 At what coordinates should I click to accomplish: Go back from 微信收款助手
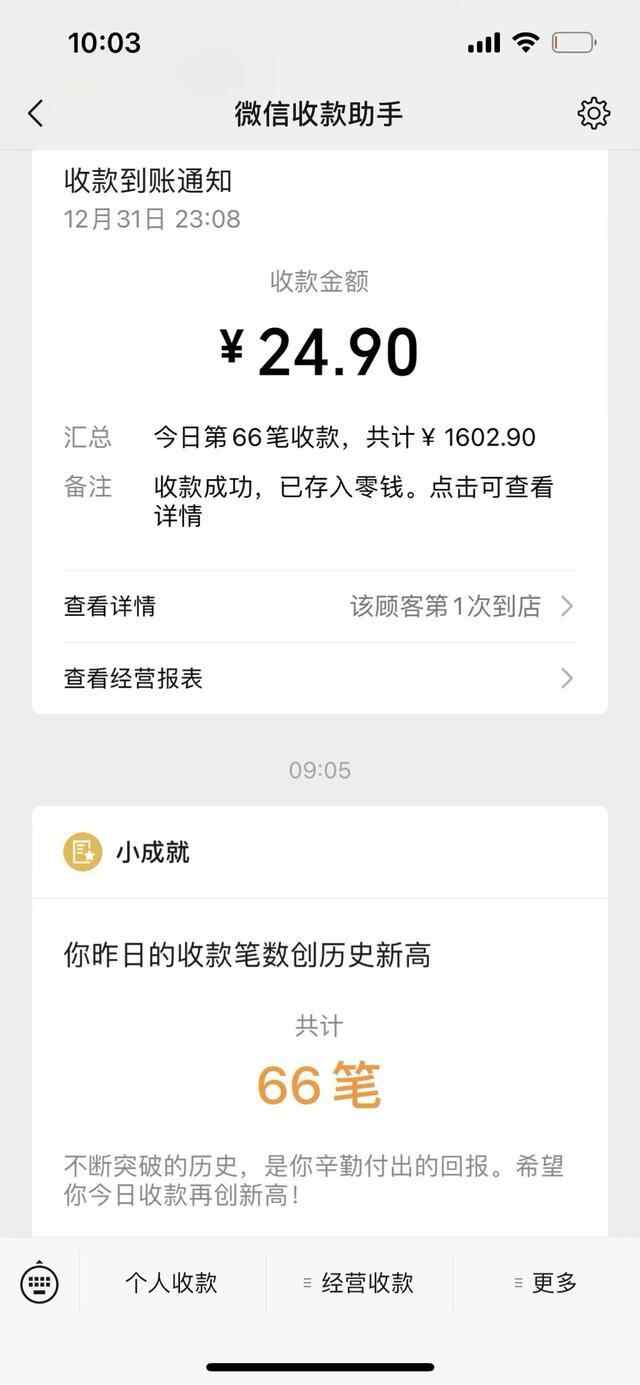36,114
